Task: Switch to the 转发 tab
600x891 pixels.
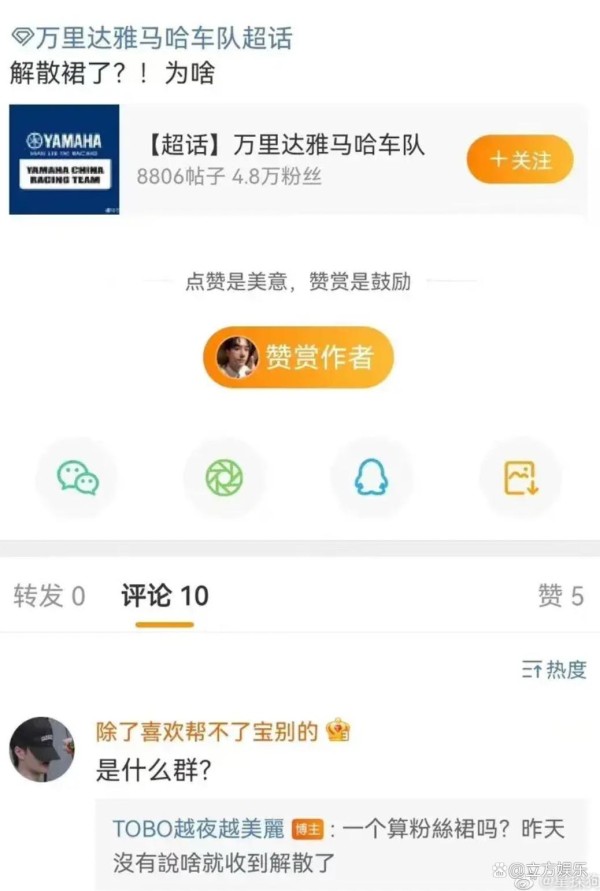Action: [x=49, y=597]
